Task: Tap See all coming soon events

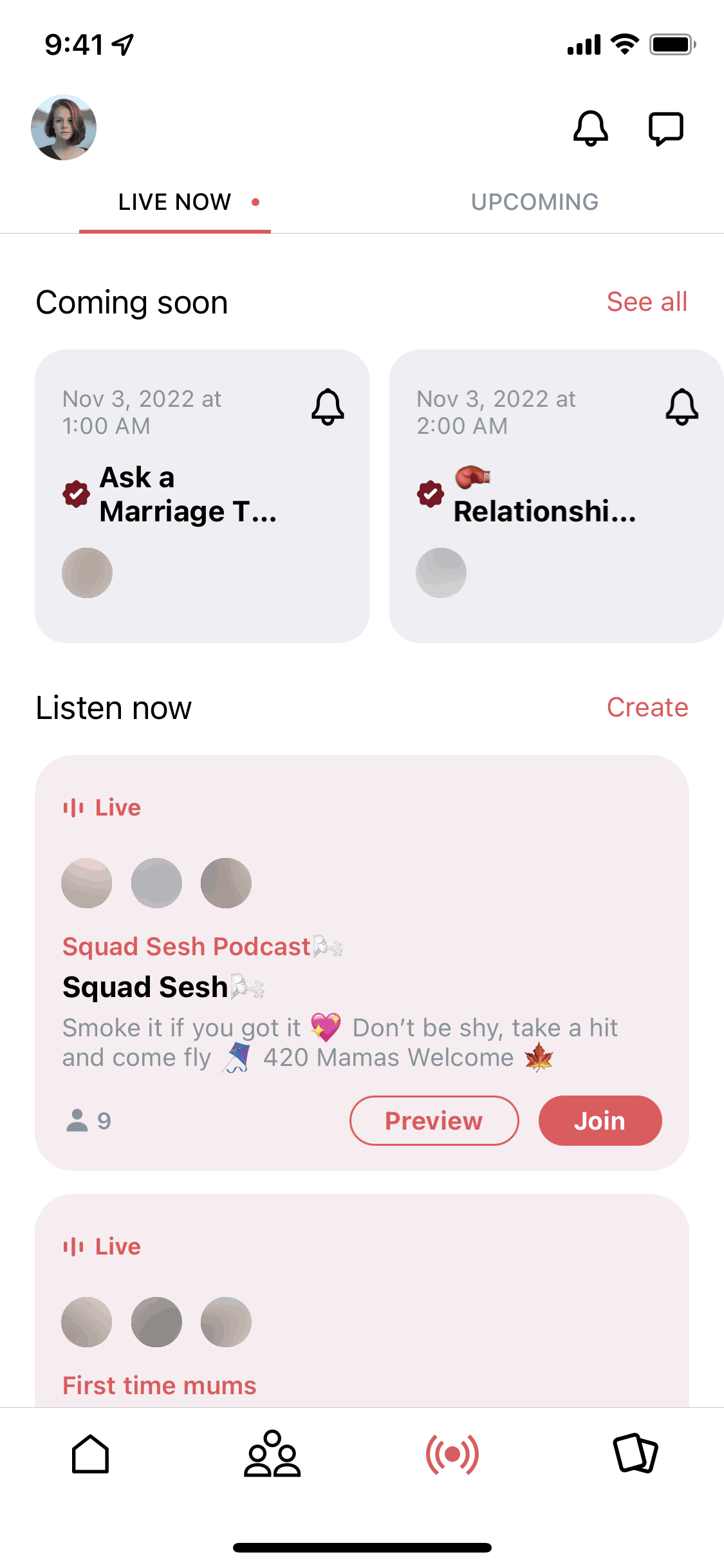Action: click(x=647, y=302)
